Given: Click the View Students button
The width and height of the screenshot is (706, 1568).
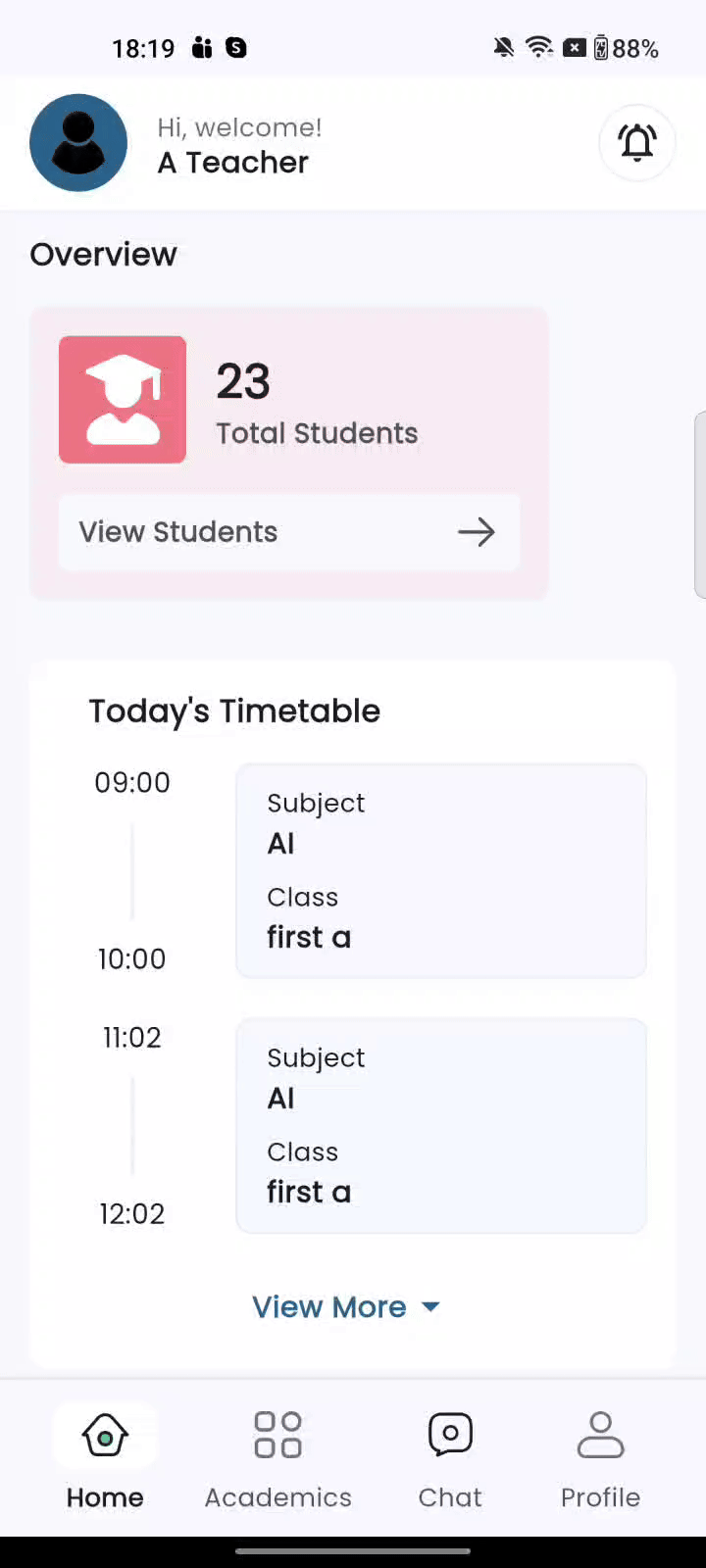Looking at the screenshot, I should click(288, 532).
